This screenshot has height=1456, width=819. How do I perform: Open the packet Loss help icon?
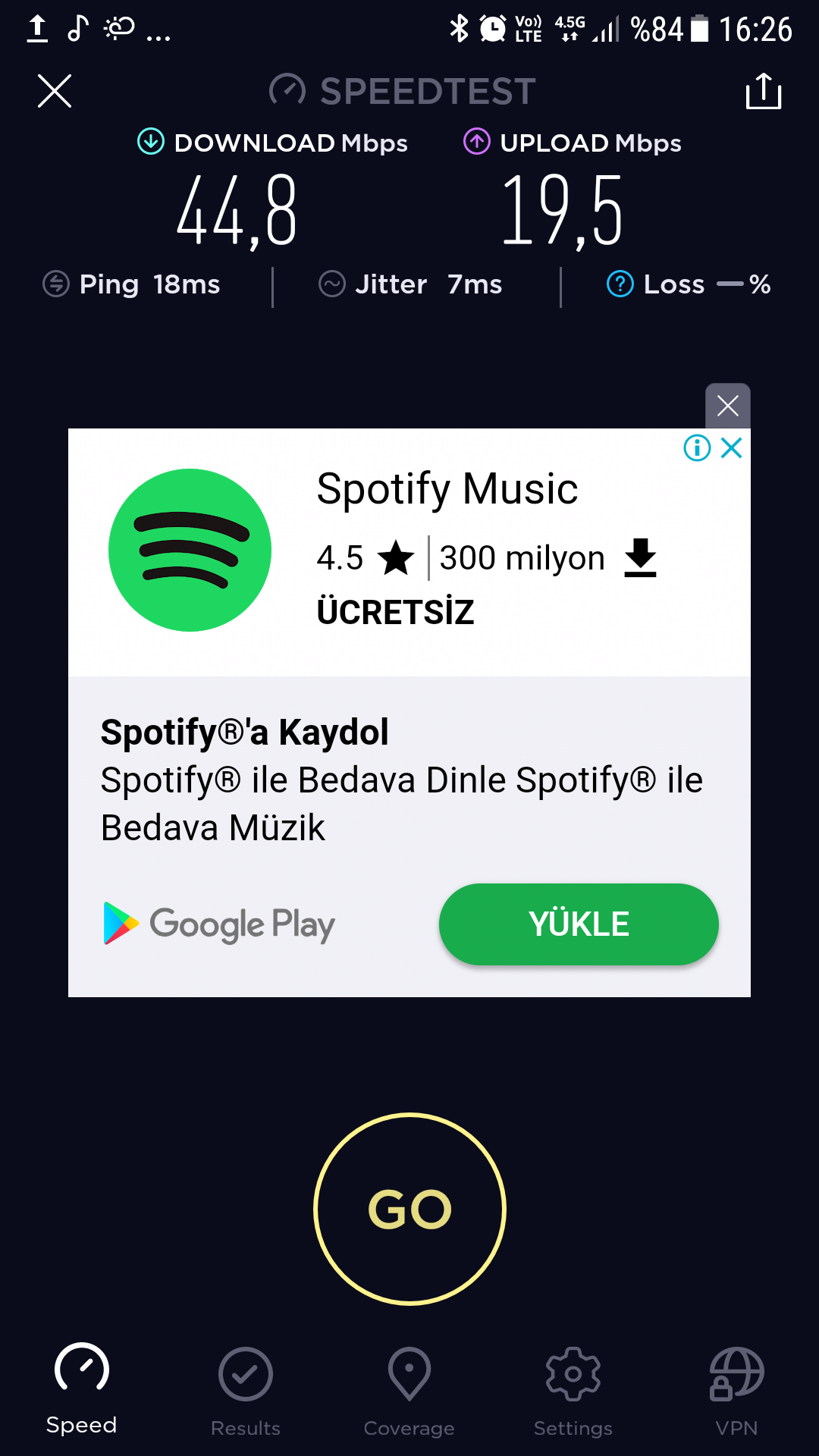(620, 284)
